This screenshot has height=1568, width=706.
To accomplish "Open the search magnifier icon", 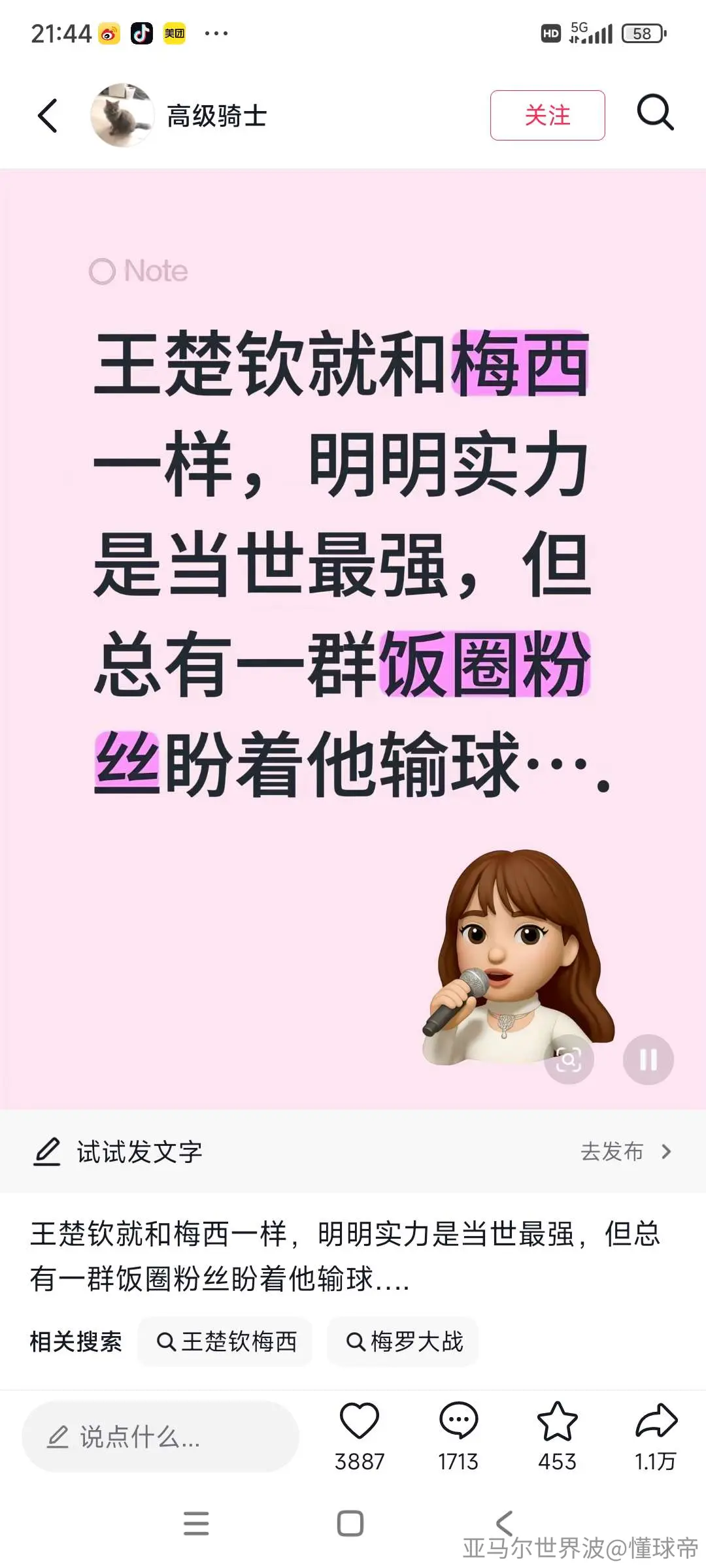I will [x=655, y=113].
